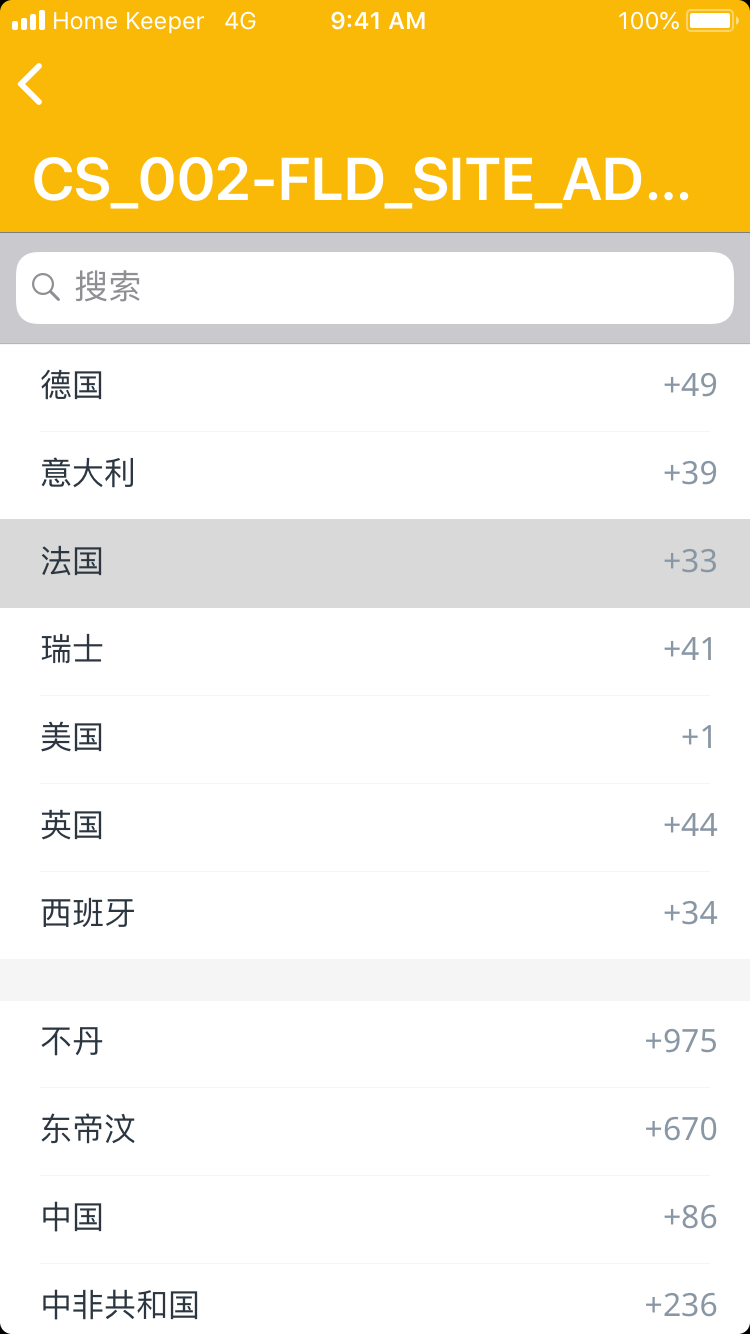Pick 瑞士 with code +41
Image resolution: width=750 pixels, height=1334 pixels.
(x=375, y=650)
